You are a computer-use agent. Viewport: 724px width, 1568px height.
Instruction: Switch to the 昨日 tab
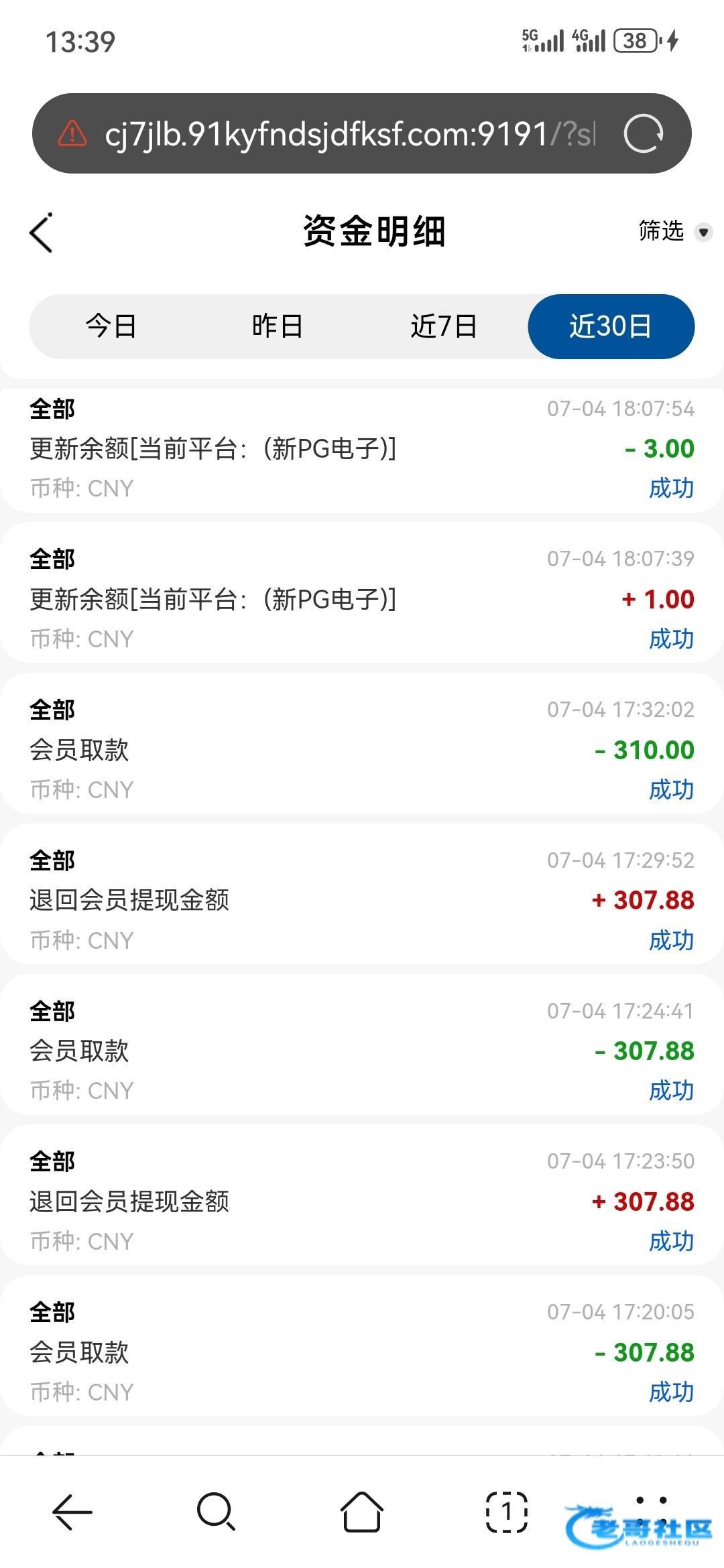[x=278, y=326]
